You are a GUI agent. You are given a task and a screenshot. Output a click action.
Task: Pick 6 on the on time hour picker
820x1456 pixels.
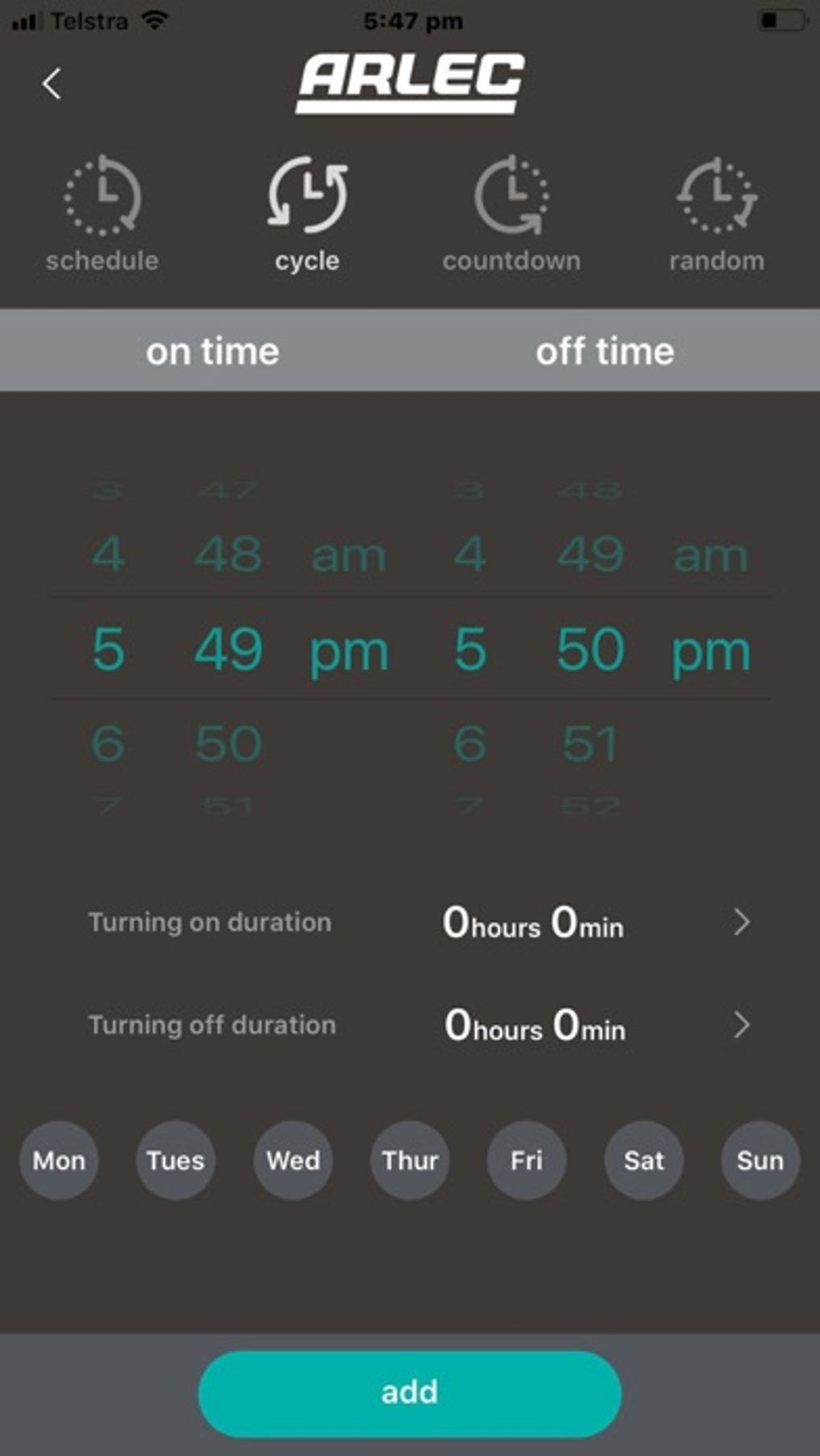[108, 744]
